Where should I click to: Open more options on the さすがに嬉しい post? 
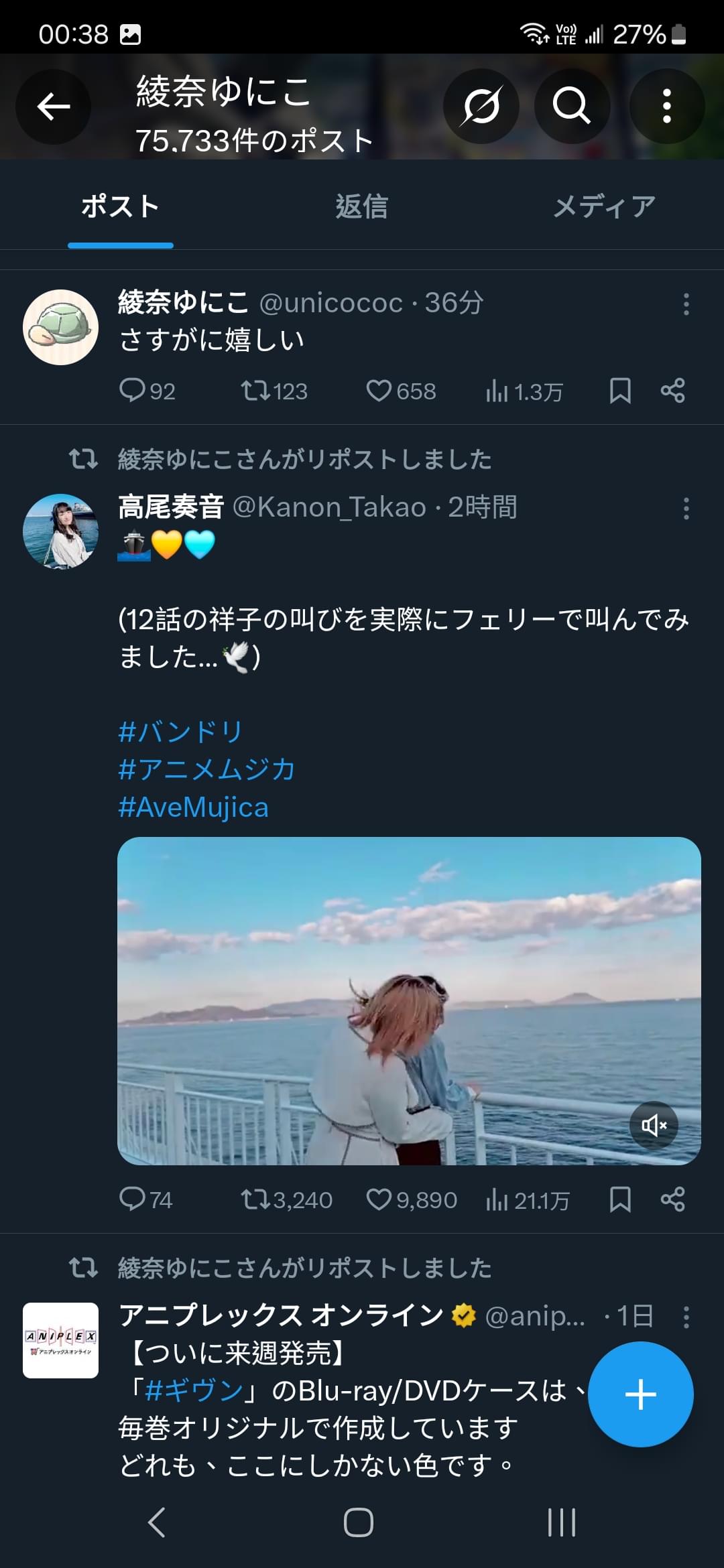(686, 304)
